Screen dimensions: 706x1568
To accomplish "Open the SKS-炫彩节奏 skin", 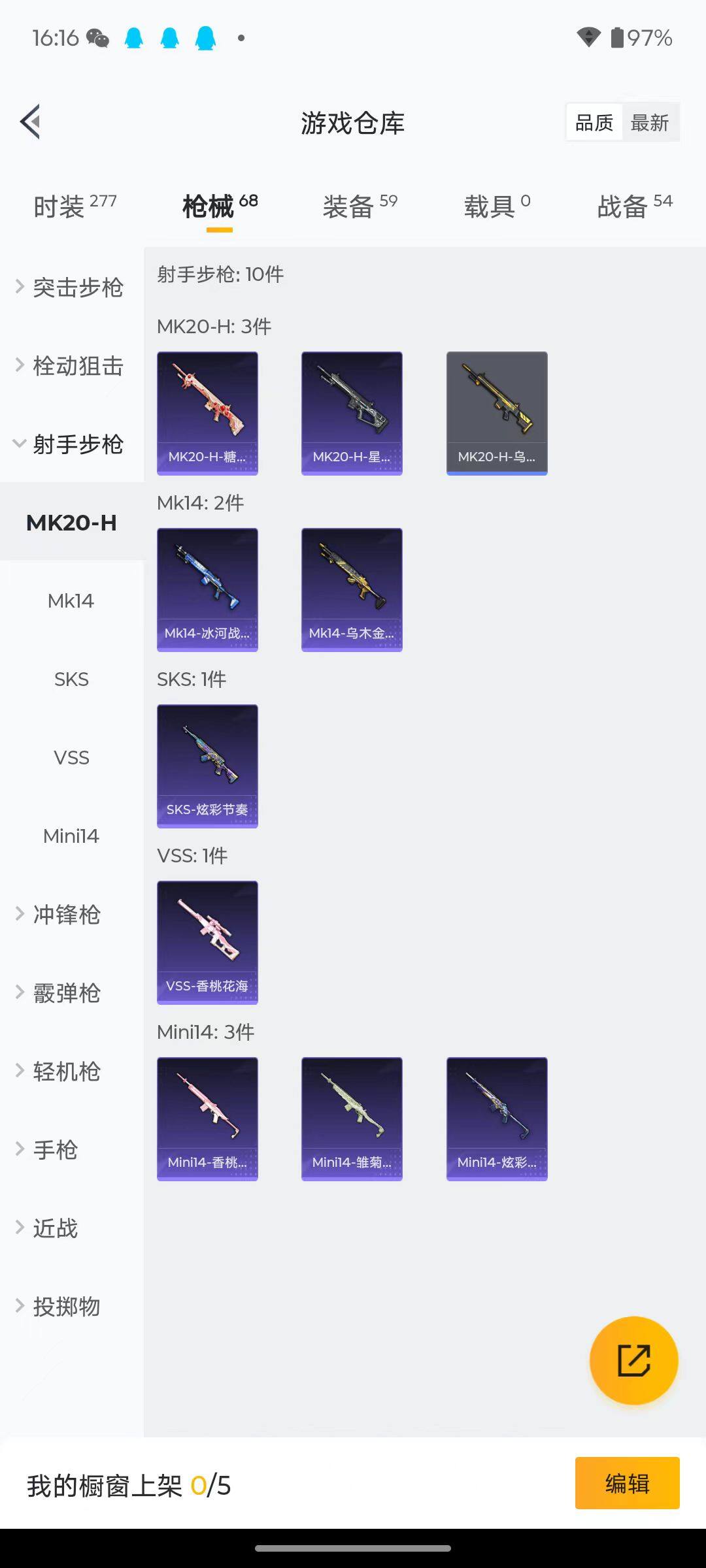I will 207,766.
